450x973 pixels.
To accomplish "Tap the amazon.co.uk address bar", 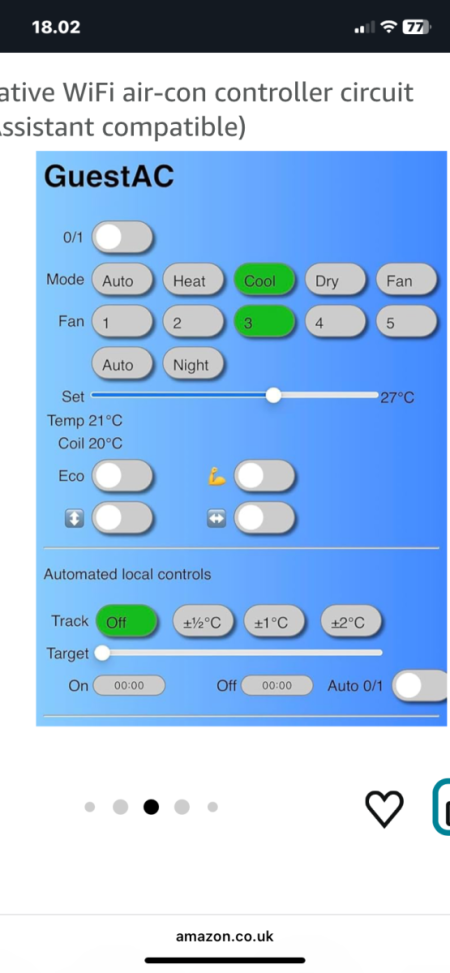I will pyautogui.click(x=225, y=936).
